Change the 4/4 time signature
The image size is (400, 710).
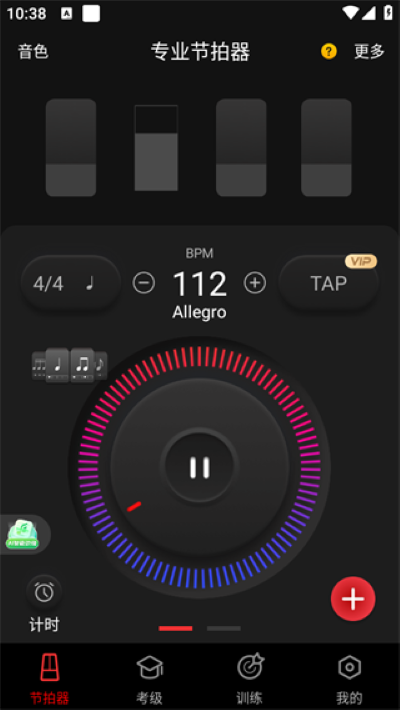(71, 284)
